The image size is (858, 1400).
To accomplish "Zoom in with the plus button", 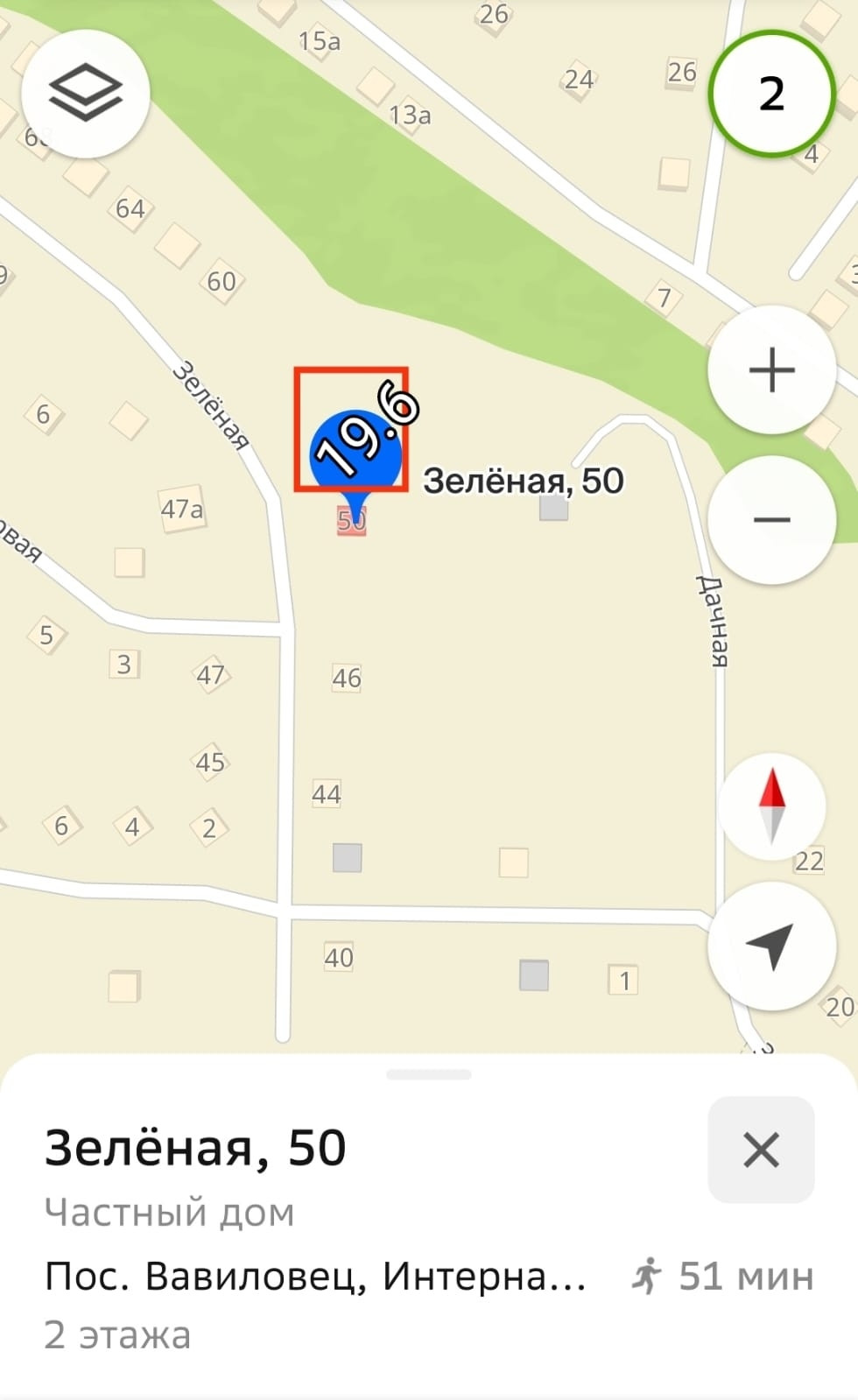I will 771,369.
